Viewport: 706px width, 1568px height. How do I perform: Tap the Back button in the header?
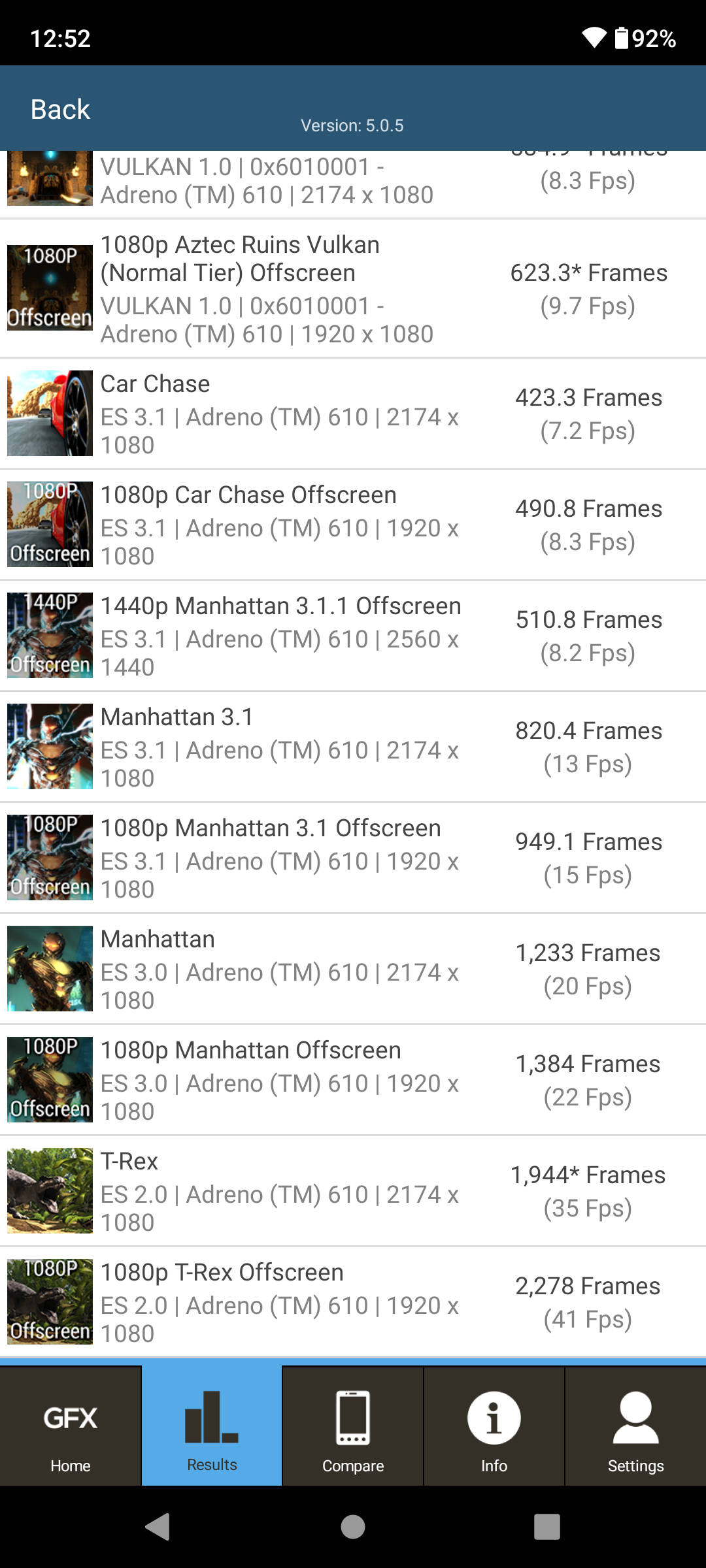click(x=60, y=110)
